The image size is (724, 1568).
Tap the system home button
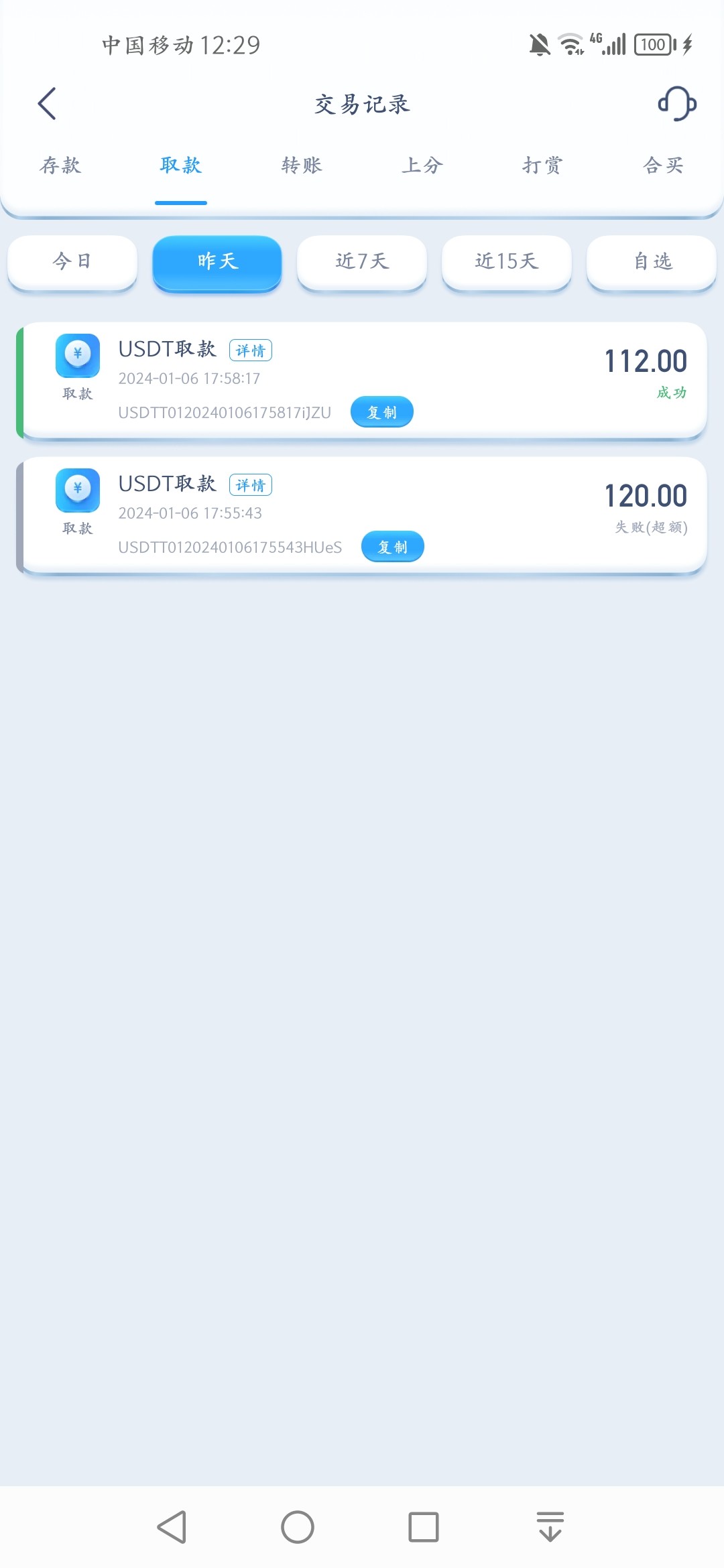click(x=298, y=1527)
